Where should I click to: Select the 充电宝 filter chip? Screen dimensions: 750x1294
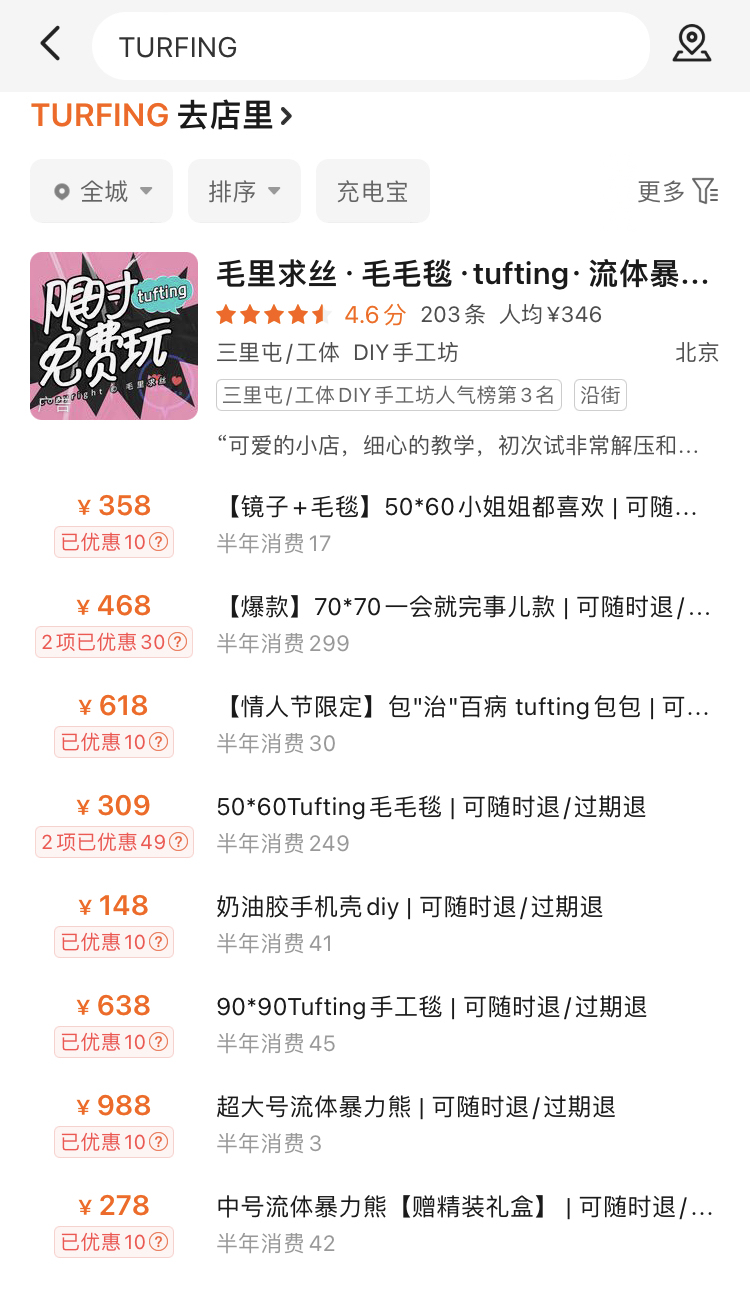(372, 191)
